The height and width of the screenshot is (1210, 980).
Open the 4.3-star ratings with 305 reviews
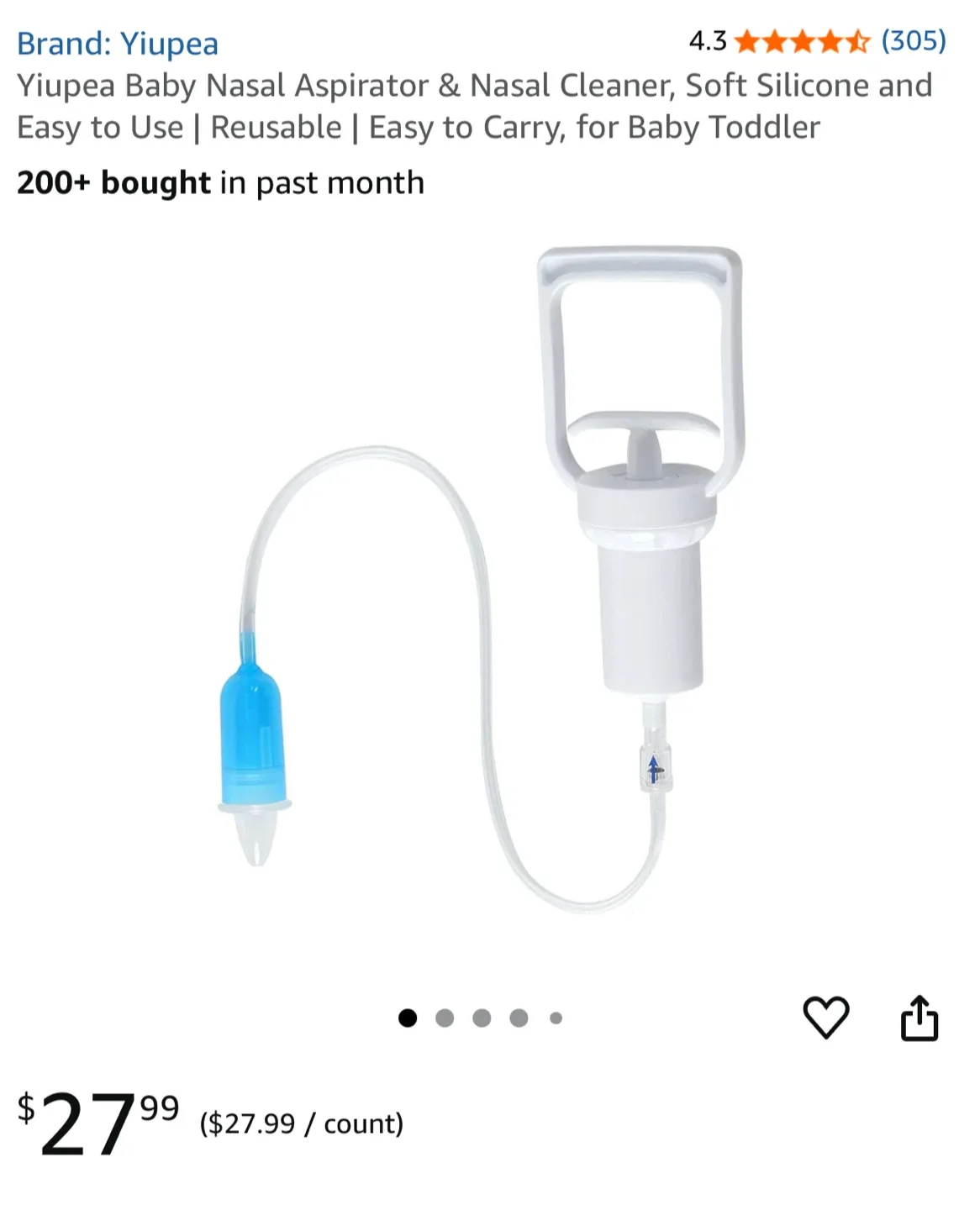(x=817, y=40)
